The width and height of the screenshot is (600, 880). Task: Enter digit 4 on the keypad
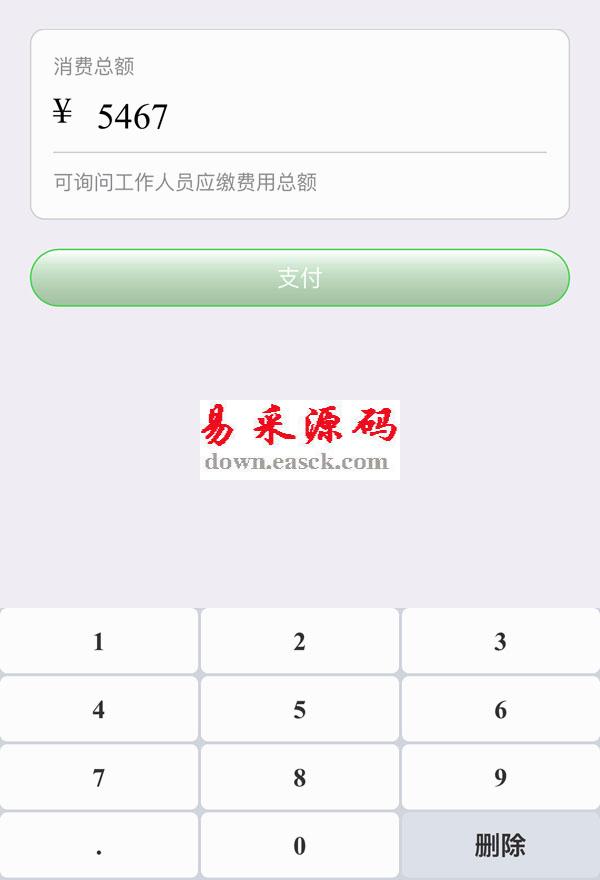(x=99, y=709)
